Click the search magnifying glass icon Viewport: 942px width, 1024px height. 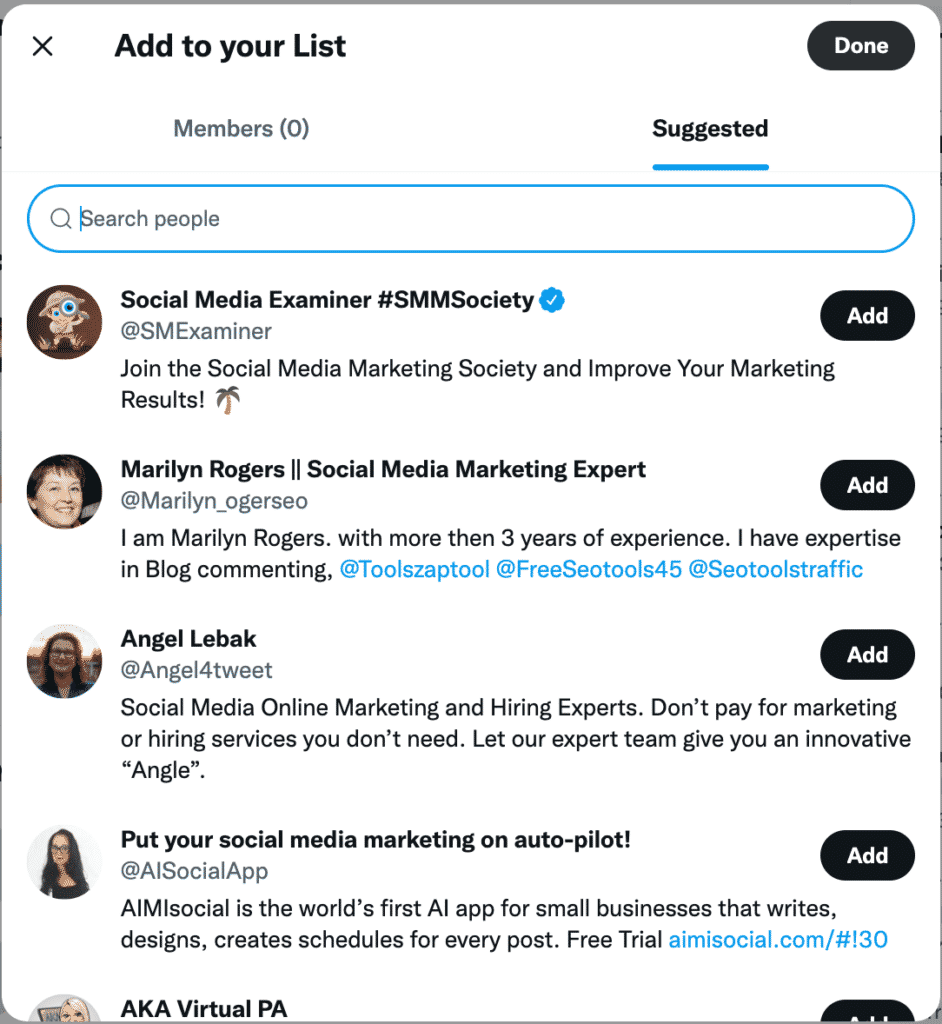click(x=60, y=218)
